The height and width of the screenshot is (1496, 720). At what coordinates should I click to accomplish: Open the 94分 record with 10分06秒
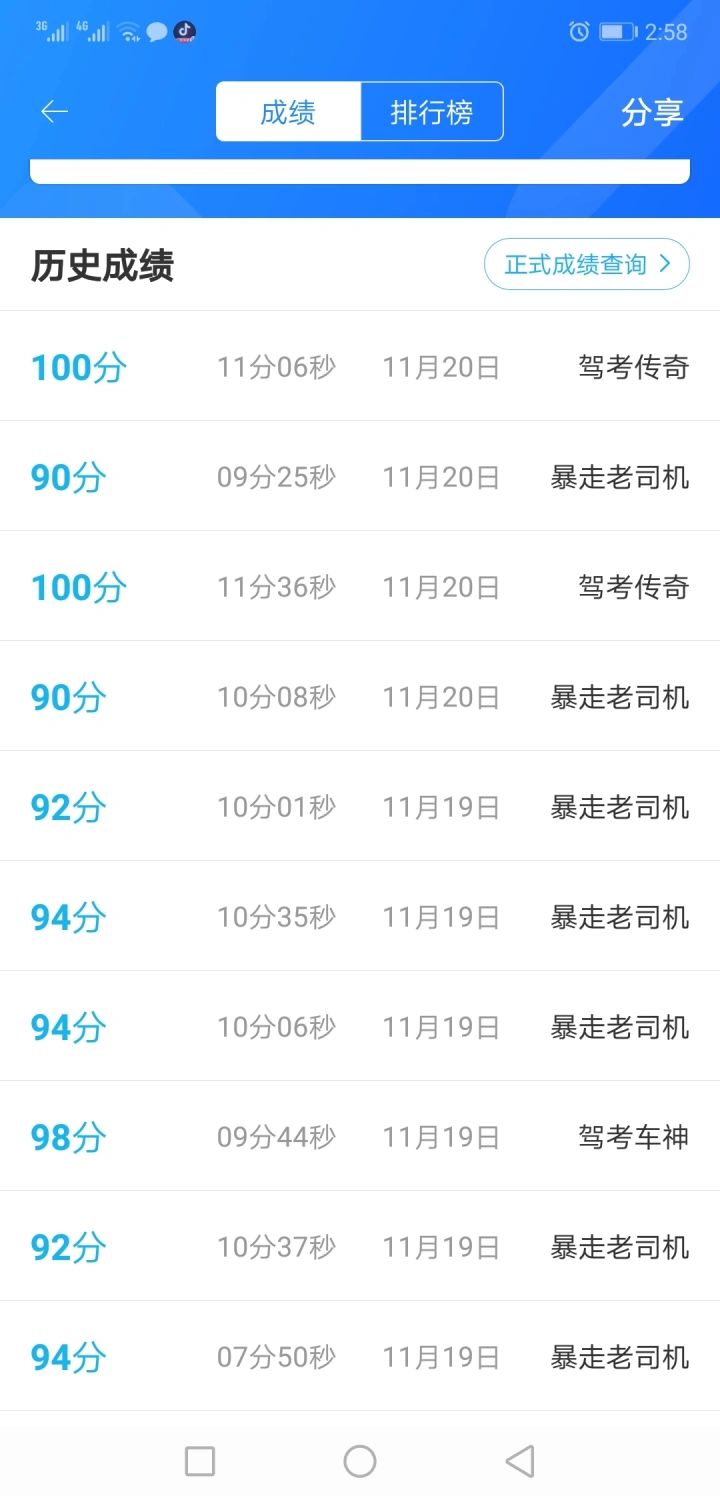coord(360,1027)
